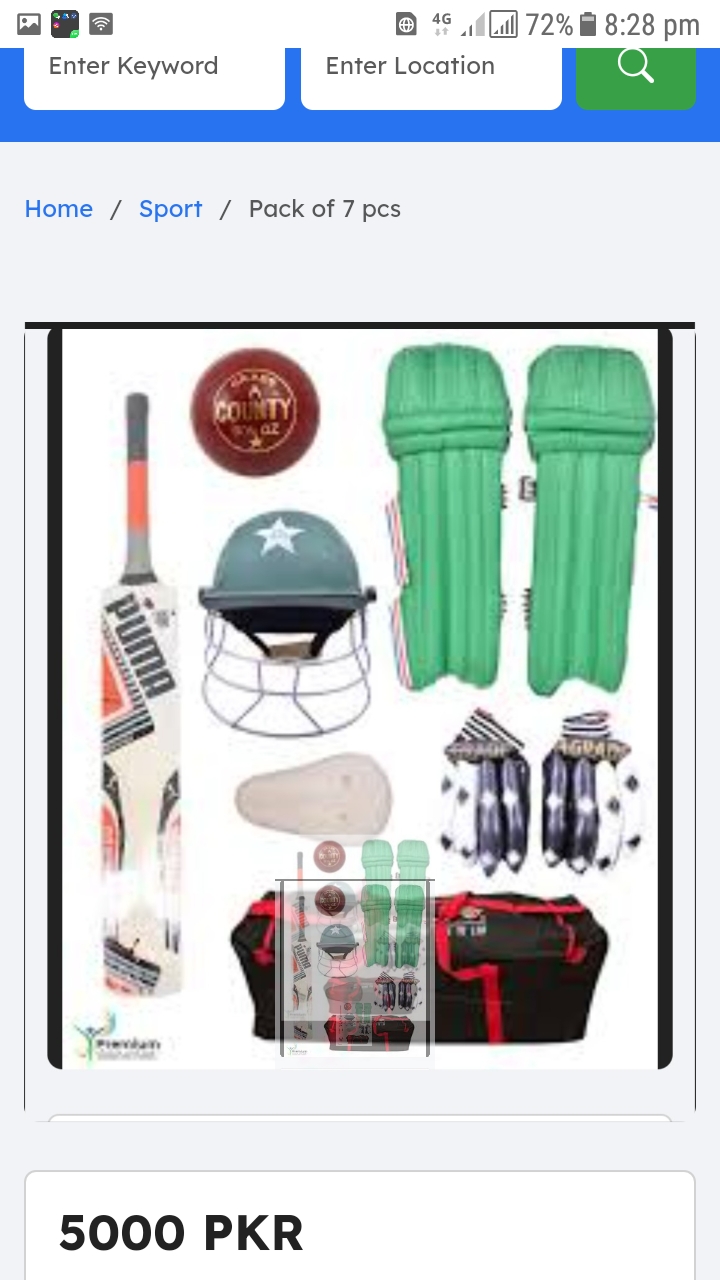720x1280 pixels.
Task: Tap the green search button
Action: (x=635, y=68)
